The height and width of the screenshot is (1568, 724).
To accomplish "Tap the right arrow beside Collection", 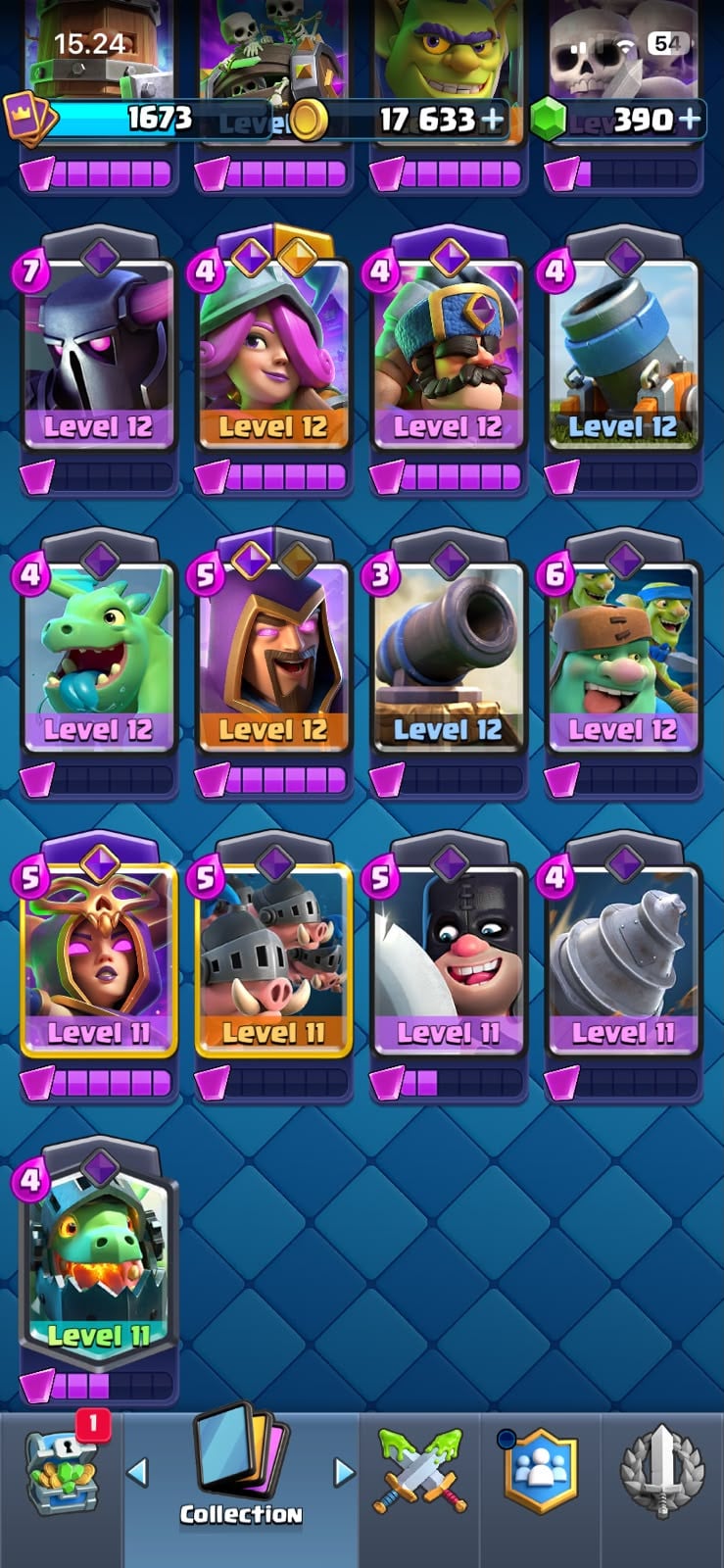I will 343,1471.
